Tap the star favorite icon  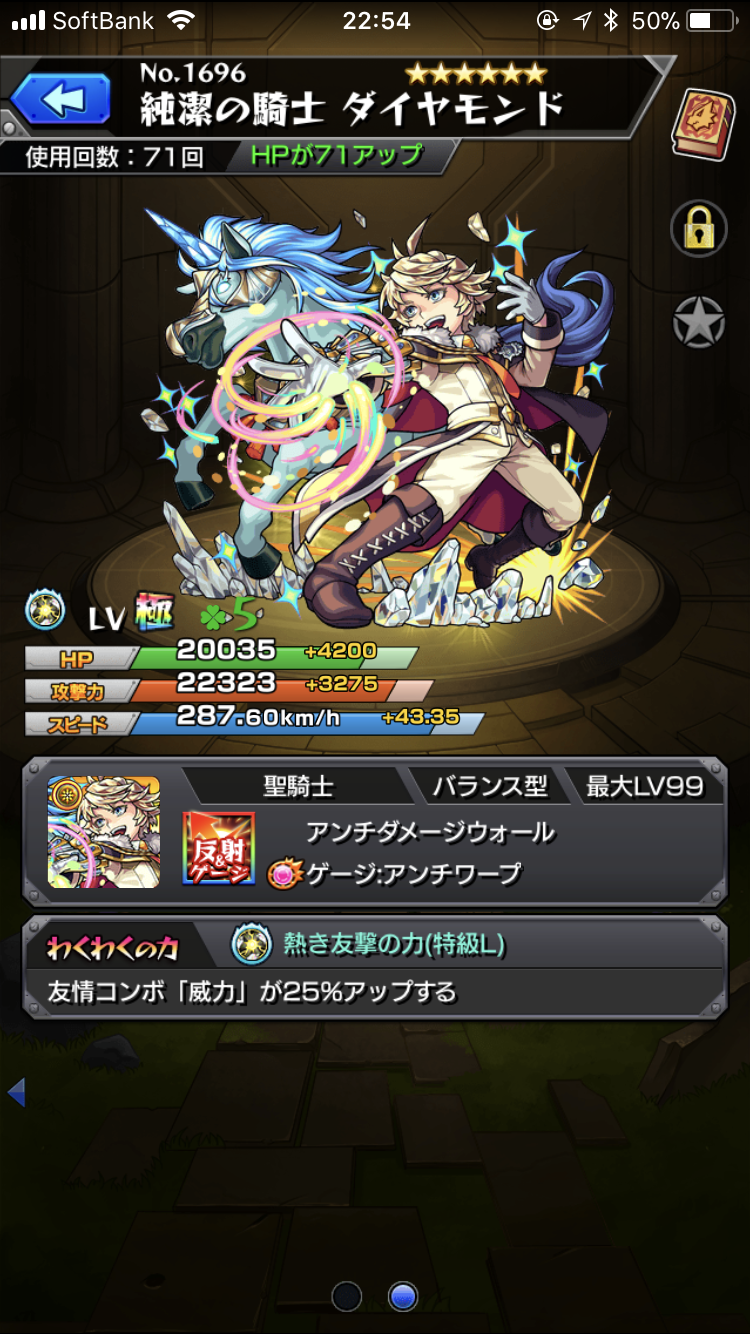point(698,322)
